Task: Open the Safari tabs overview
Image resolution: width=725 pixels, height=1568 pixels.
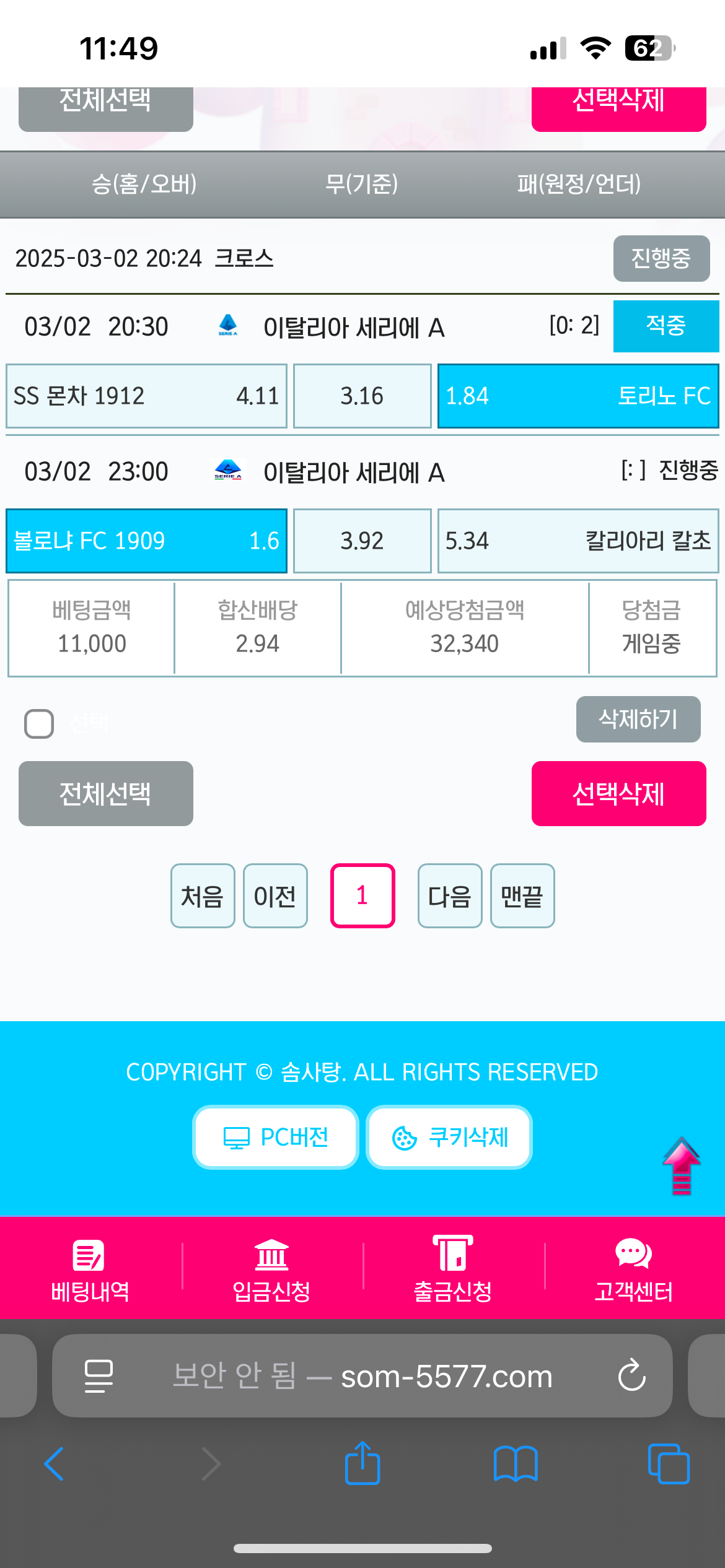Action: pos(668,1464)
